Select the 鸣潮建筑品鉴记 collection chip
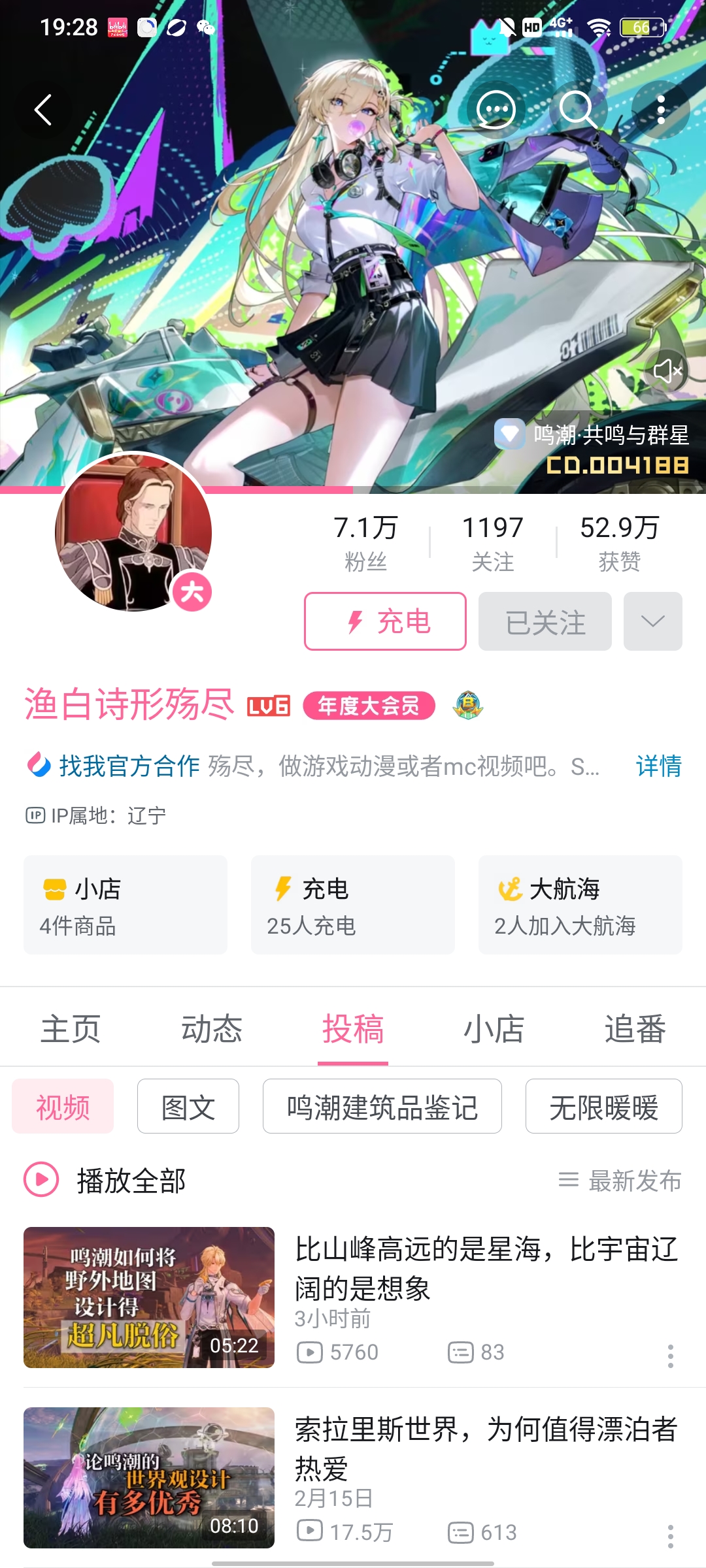This screenshot has width=706, height=1568. [382, 1107]
